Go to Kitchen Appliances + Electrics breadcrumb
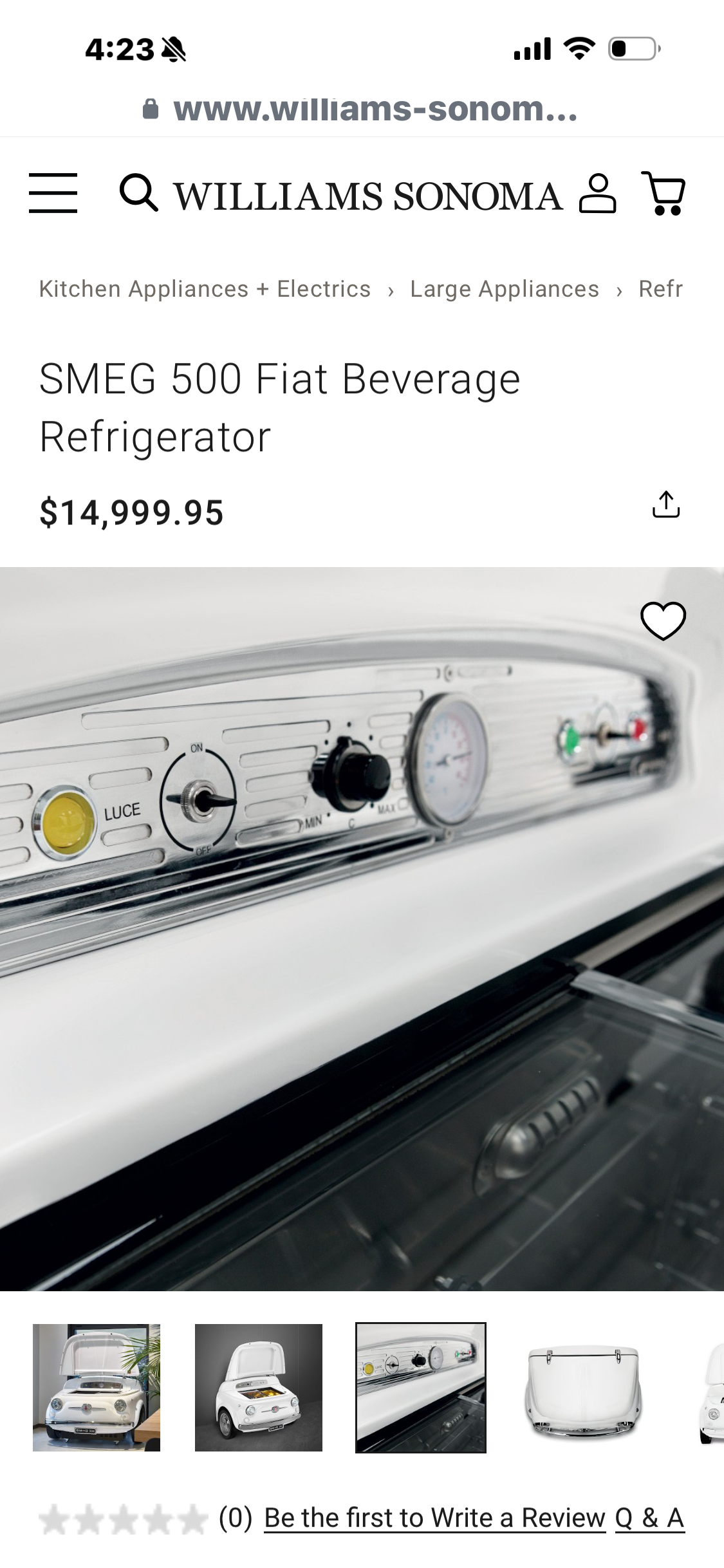Screen dimensions: 724x1568 pyautogui.click(x=205, y=289)
